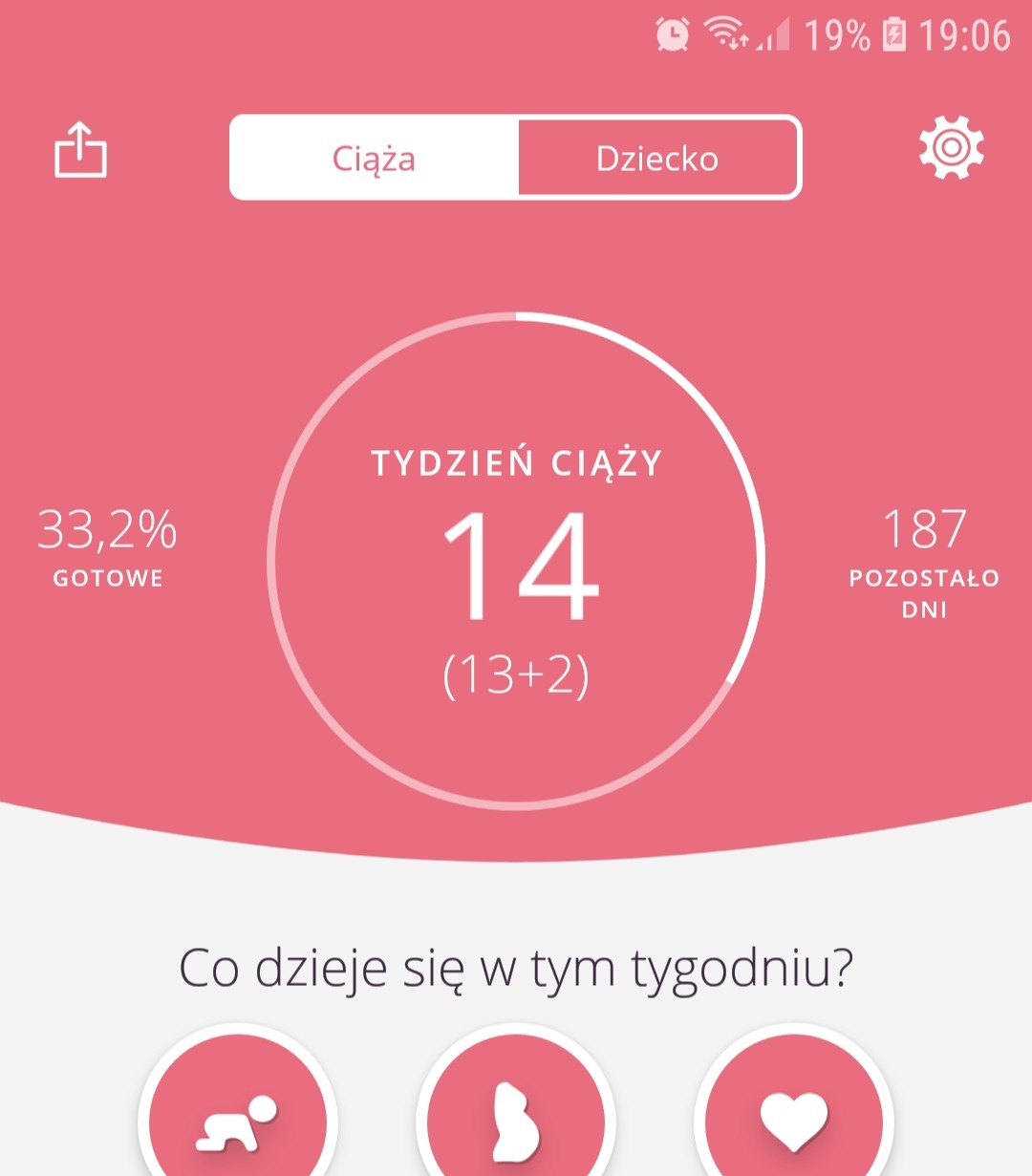1032x1176 pixels.
Task: Tap the share icon
Action: click(80, 151)
